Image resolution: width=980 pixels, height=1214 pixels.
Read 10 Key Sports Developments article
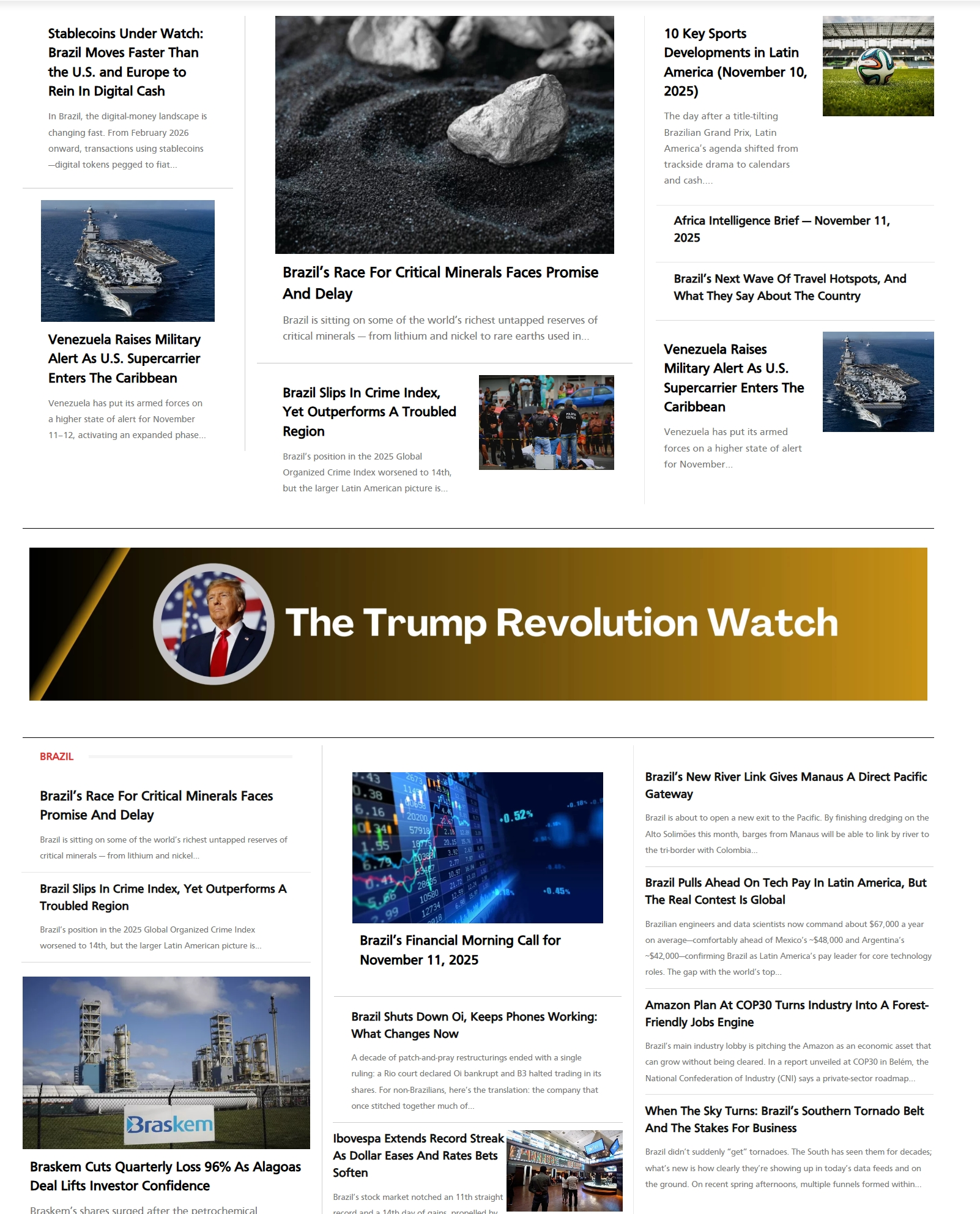click(735, 62)
